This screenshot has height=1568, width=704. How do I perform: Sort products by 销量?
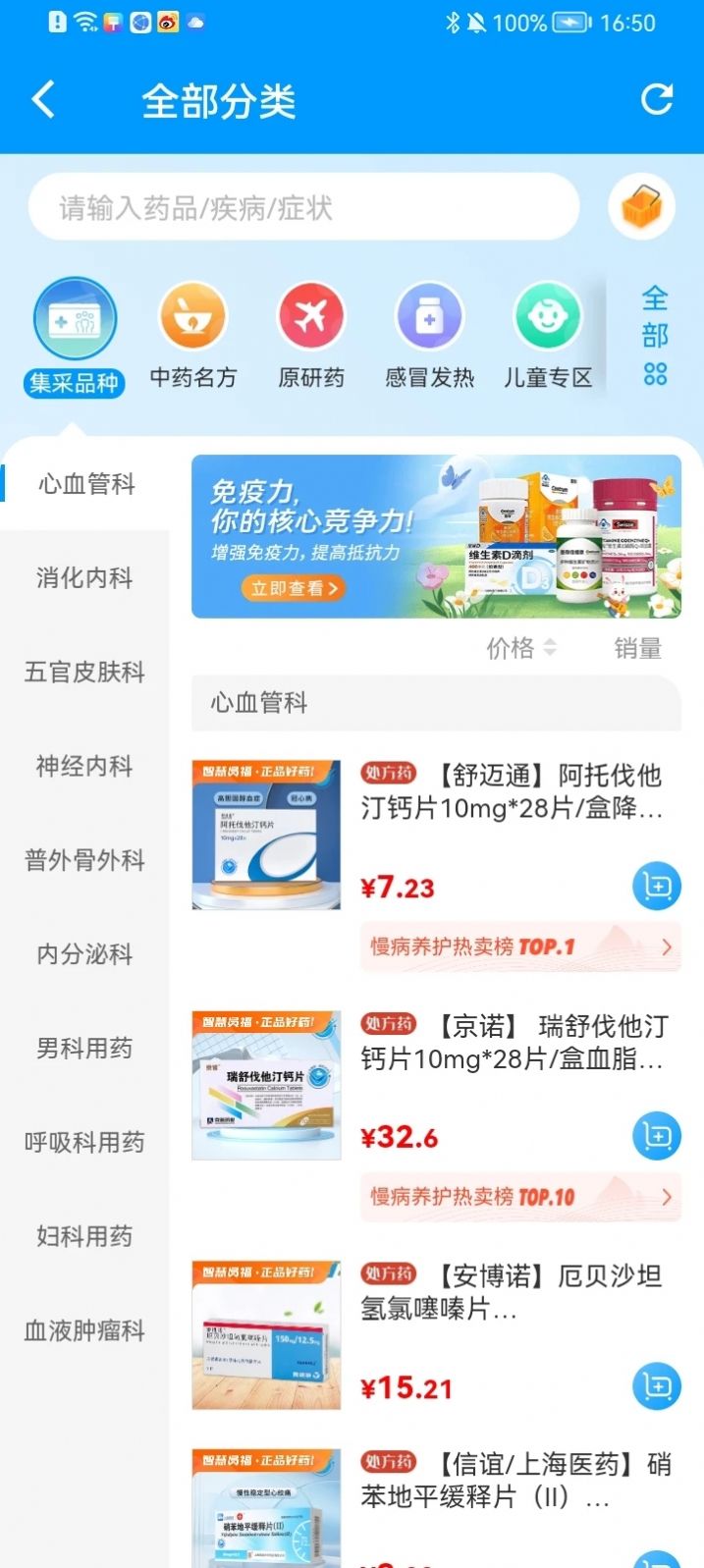pos(637,648)
